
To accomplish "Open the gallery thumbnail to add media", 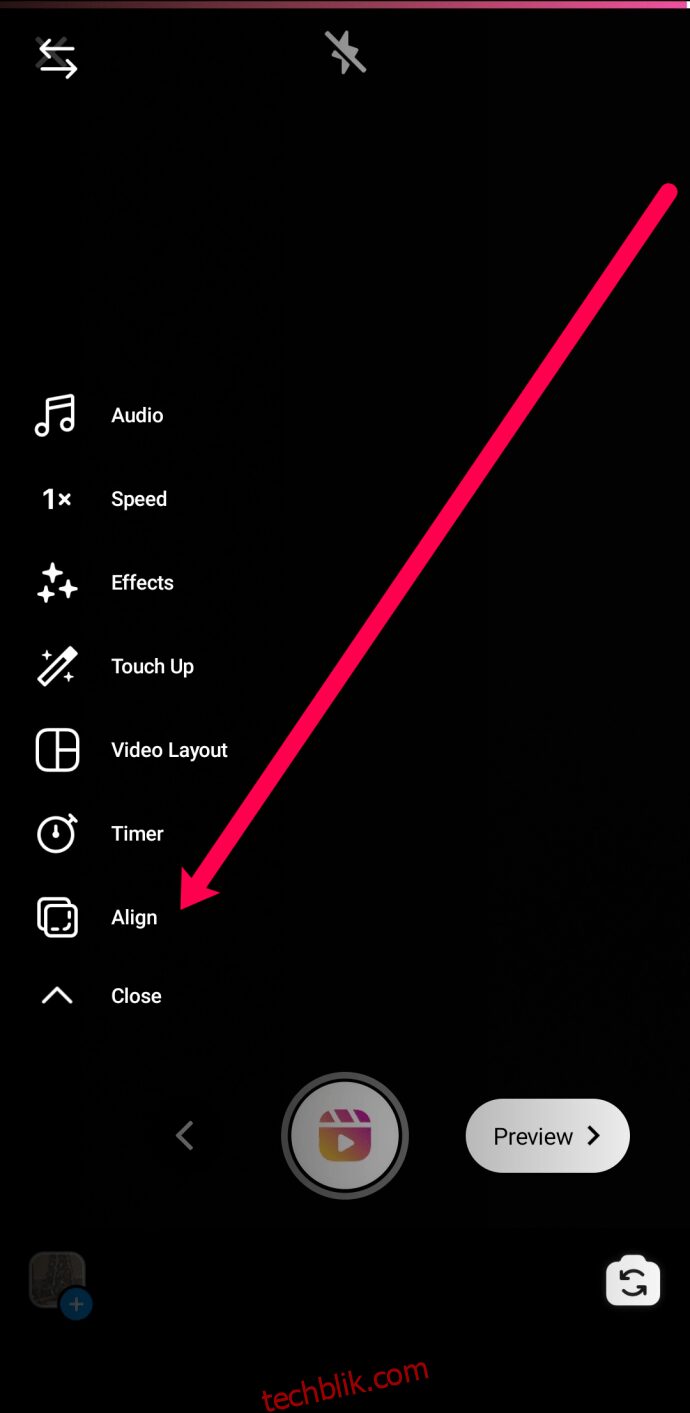I will (x=59, y=1283).
